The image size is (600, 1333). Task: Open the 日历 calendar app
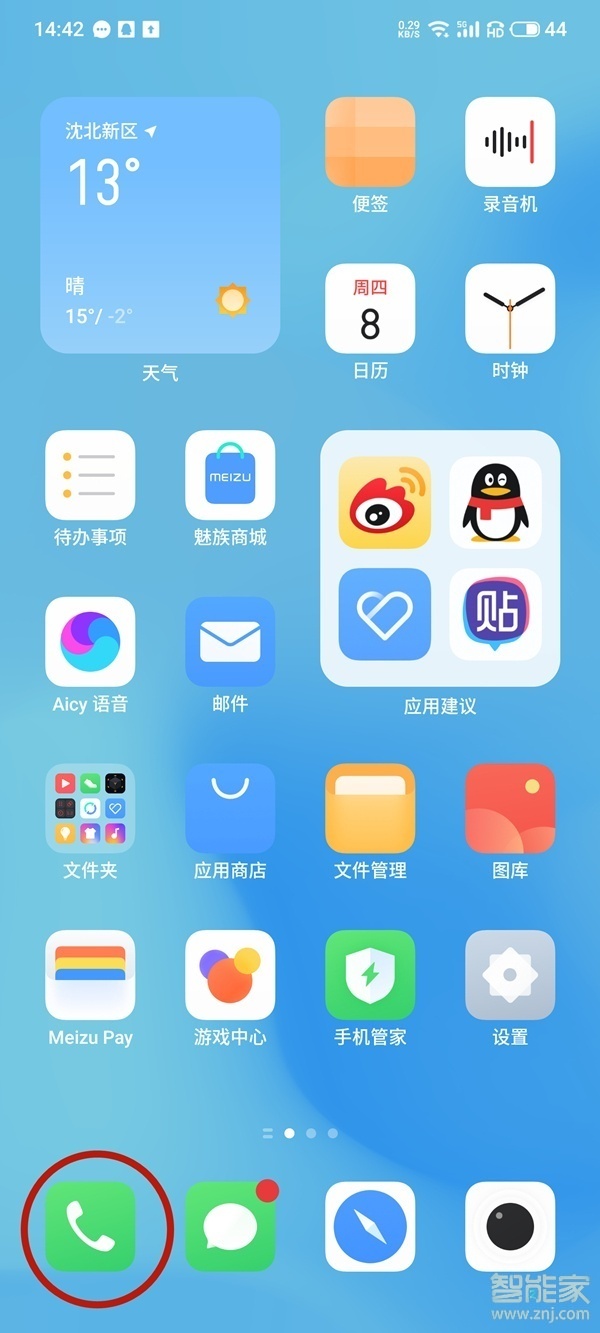pyautogui.click(x=370, y=308)
